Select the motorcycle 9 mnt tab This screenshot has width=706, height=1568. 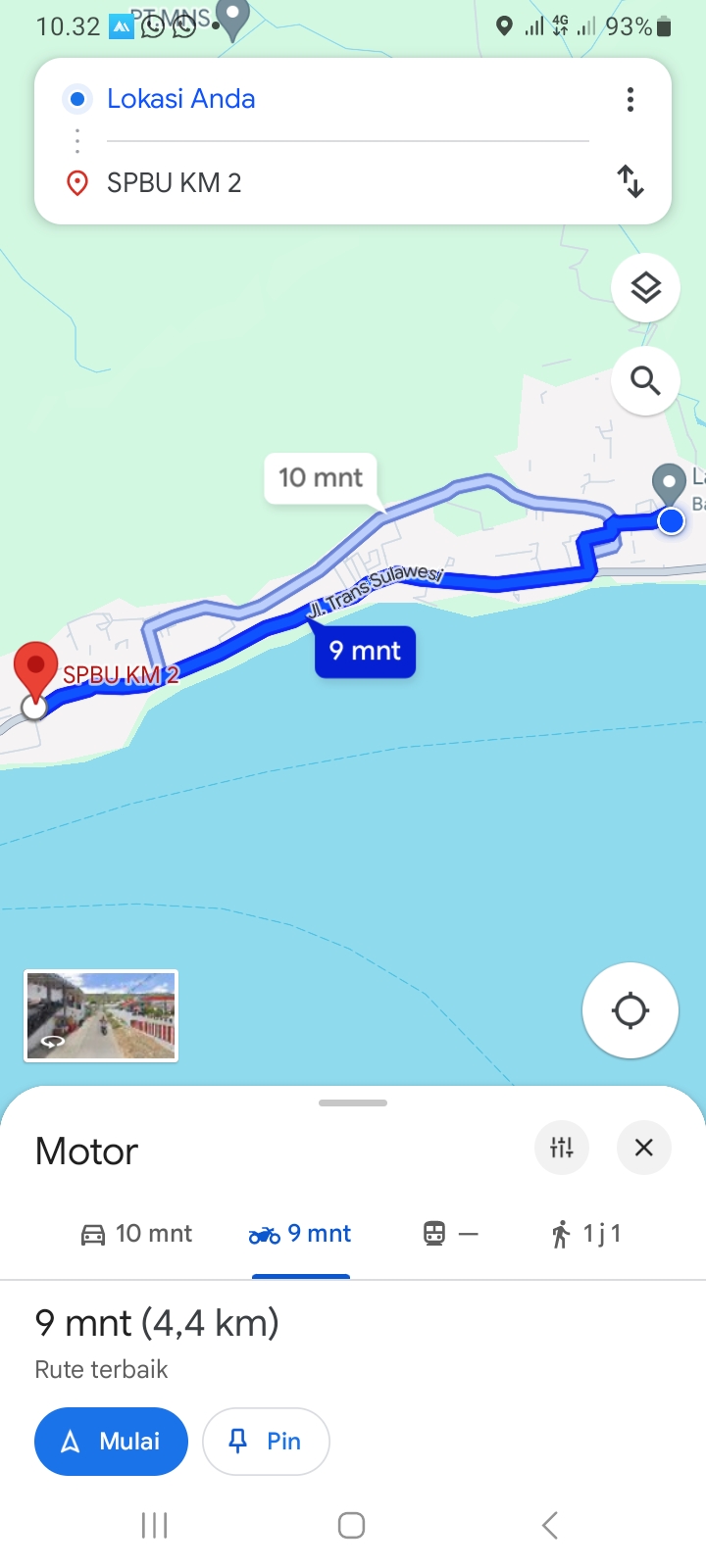pos(301,1234)
